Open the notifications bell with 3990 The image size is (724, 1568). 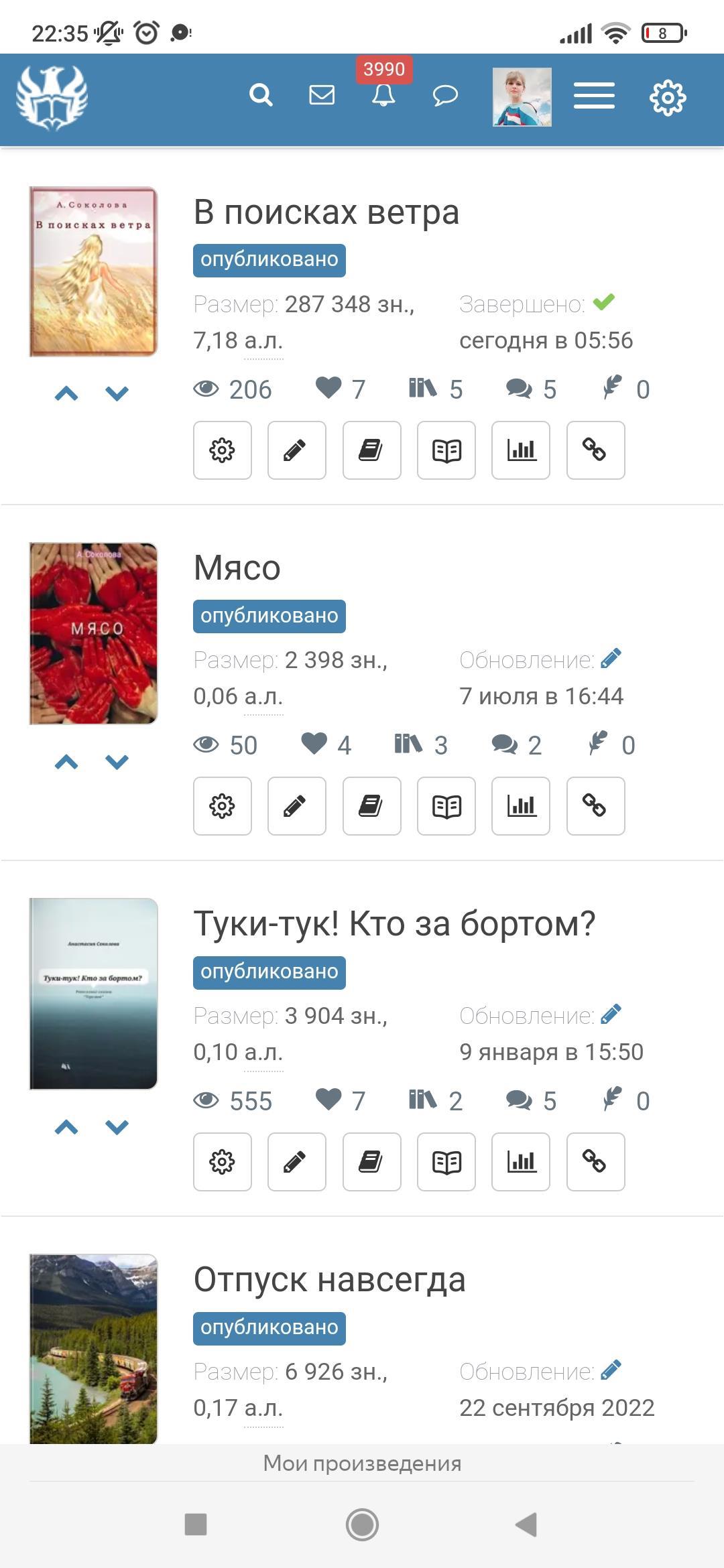coord(383,95)
